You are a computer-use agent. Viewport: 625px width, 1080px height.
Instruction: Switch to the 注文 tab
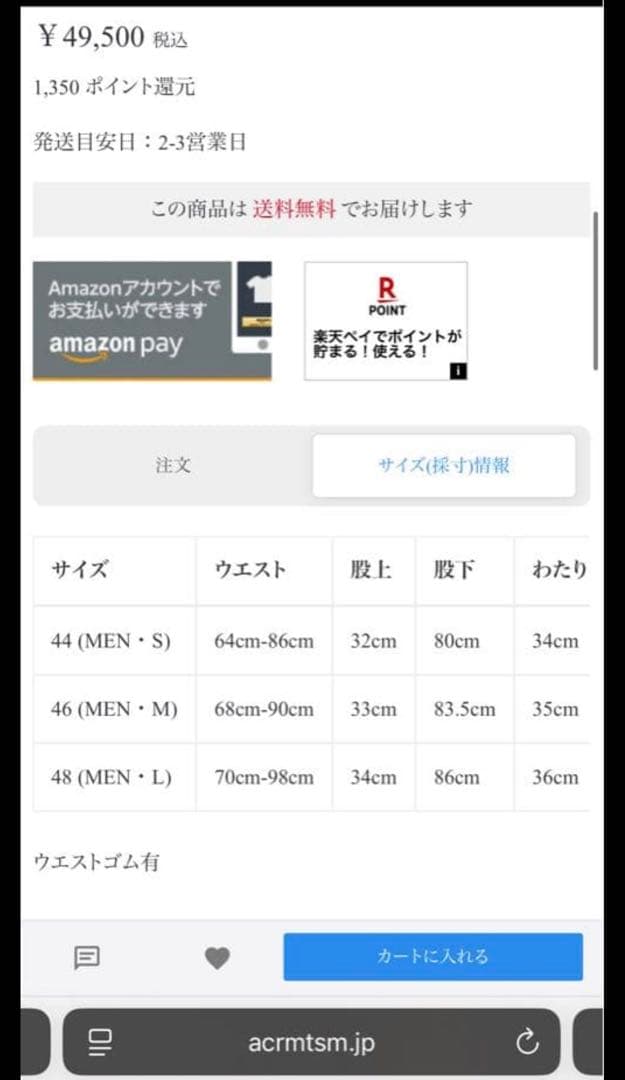173,466
